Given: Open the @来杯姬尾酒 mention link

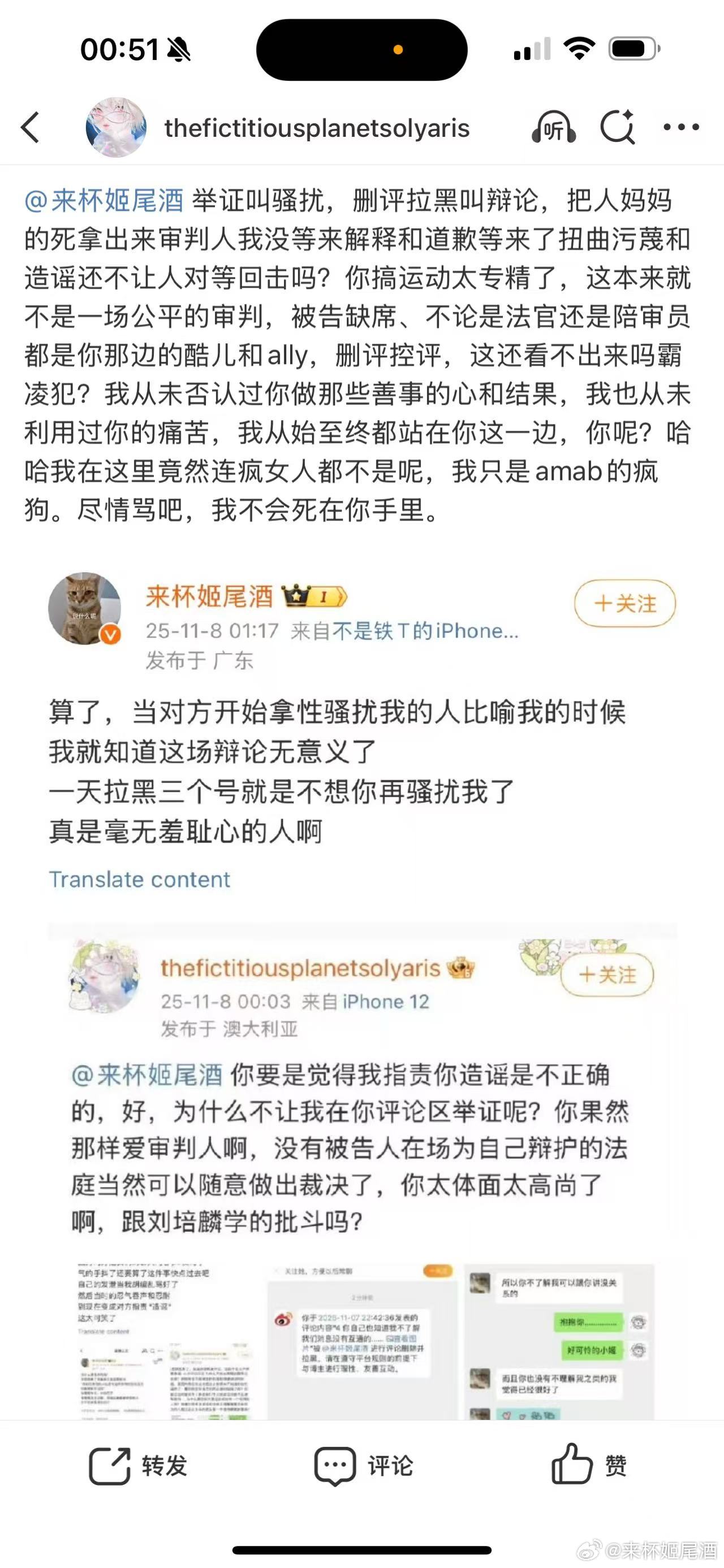Looking at the screenshot, I should (104, 201).
